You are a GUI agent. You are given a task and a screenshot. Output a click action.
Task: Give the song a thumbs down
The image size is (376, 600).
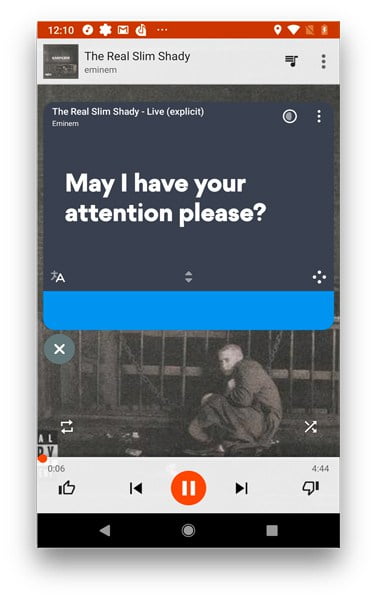pos(311,488)
